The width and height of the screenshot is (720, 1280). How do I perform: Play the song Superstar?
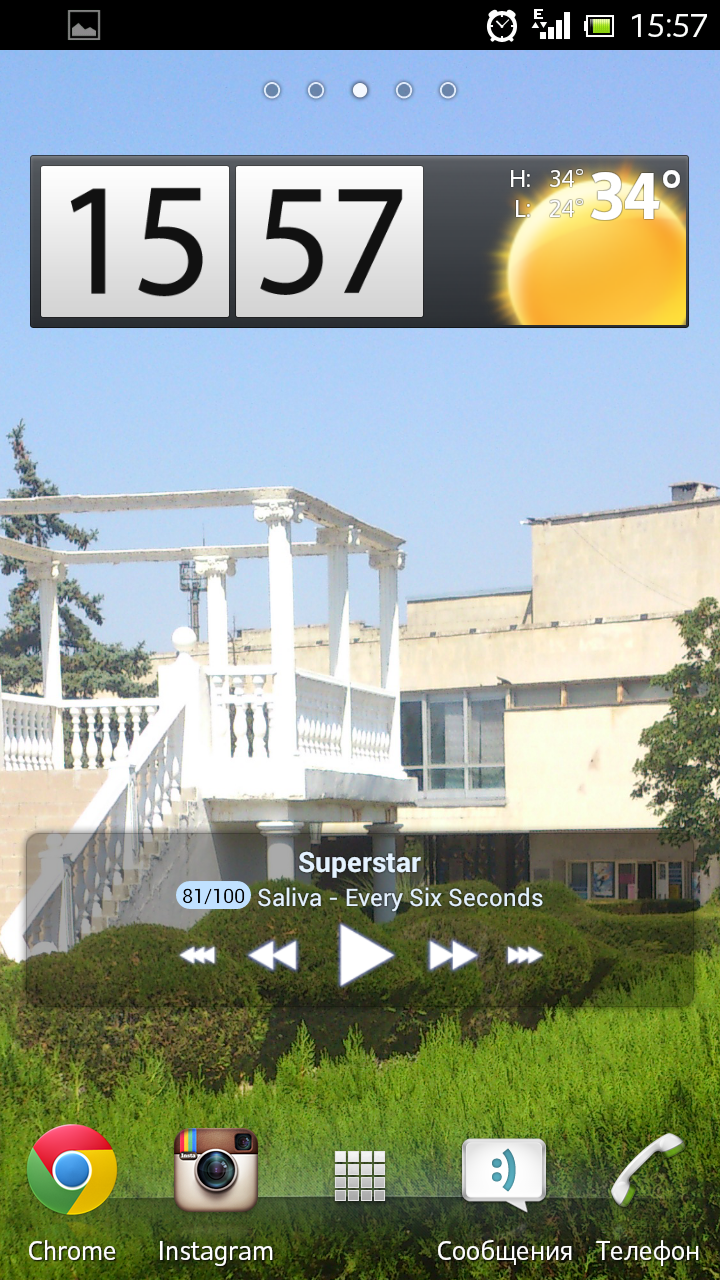point(366,955)
